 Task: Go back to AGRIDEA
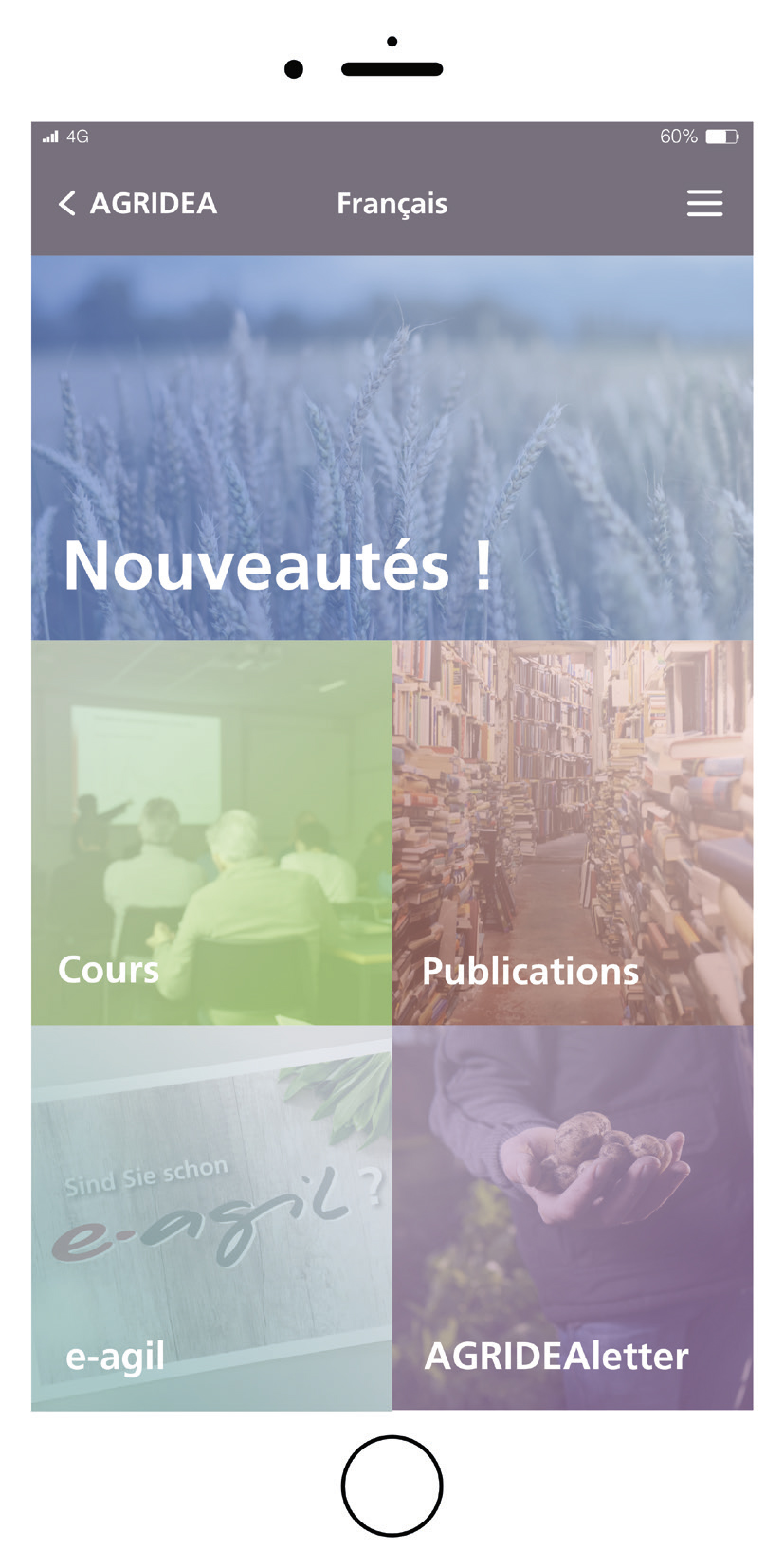(x=137, y=204)
